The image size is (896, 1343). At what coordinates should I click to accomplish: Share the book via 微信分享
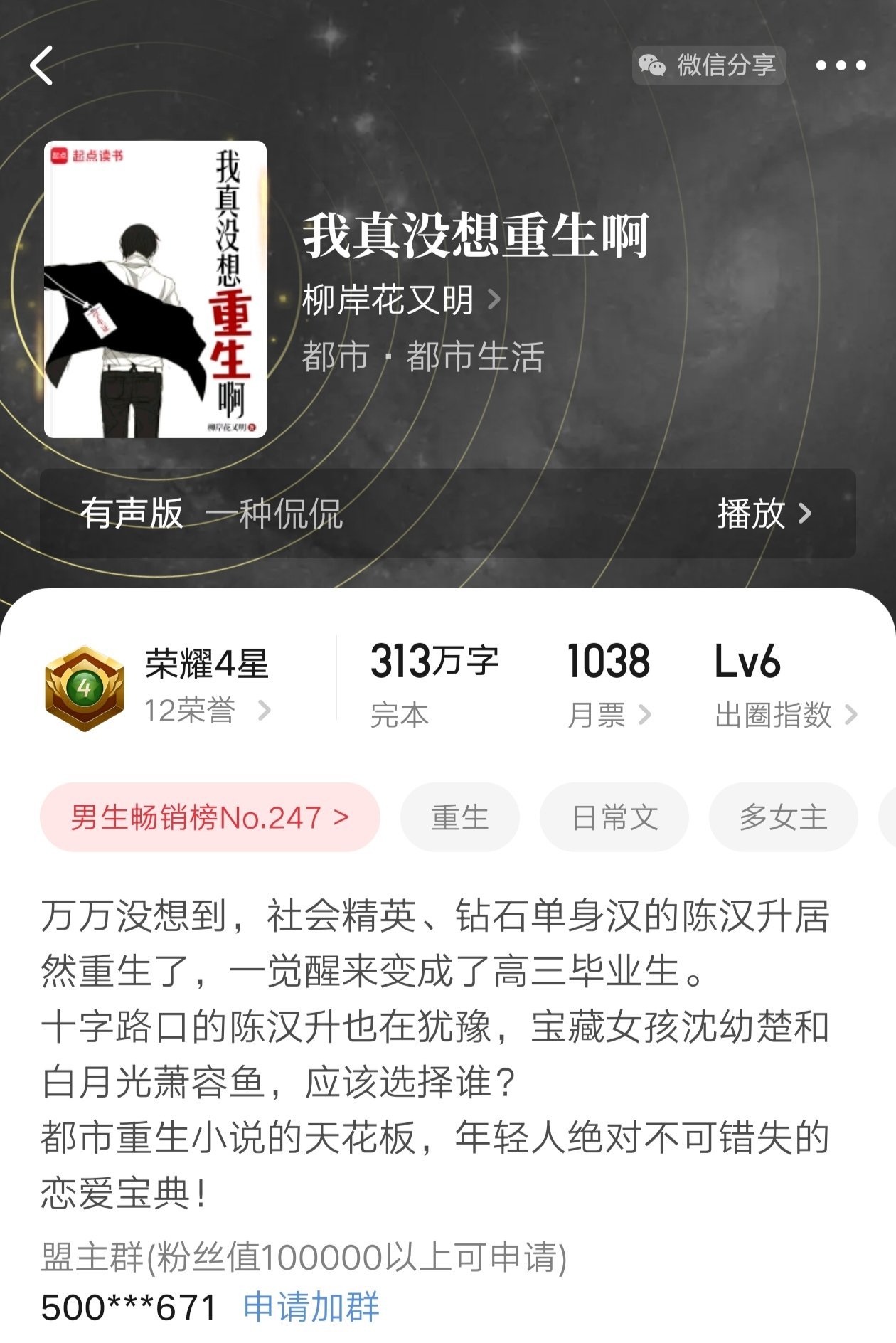pyautogui.click(x=708, y=65)
